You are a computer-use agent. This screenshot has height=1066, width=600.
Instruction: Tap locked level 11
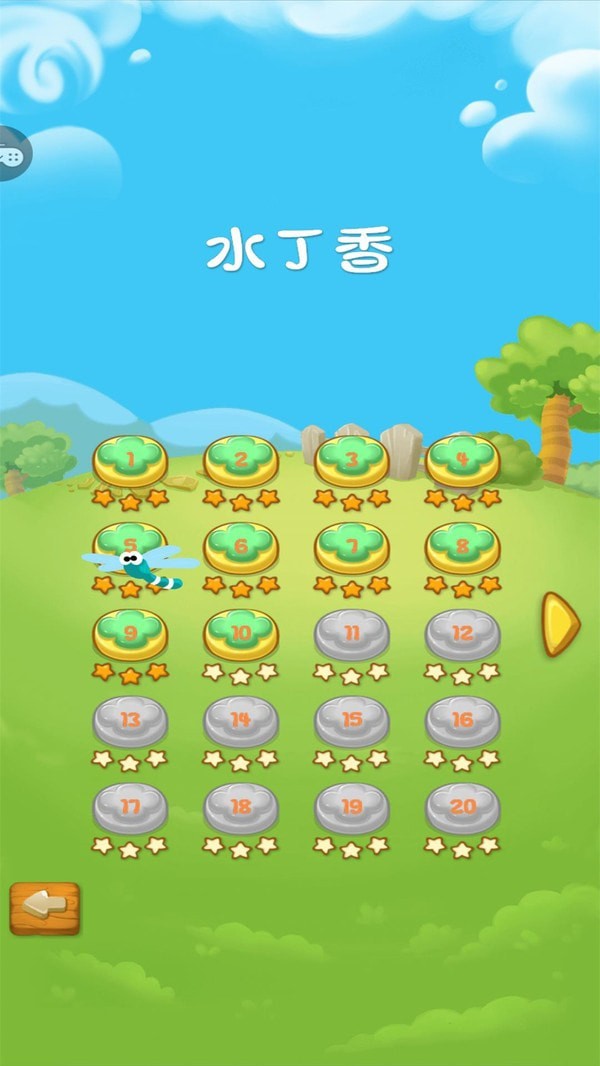(x=352, y=634)
